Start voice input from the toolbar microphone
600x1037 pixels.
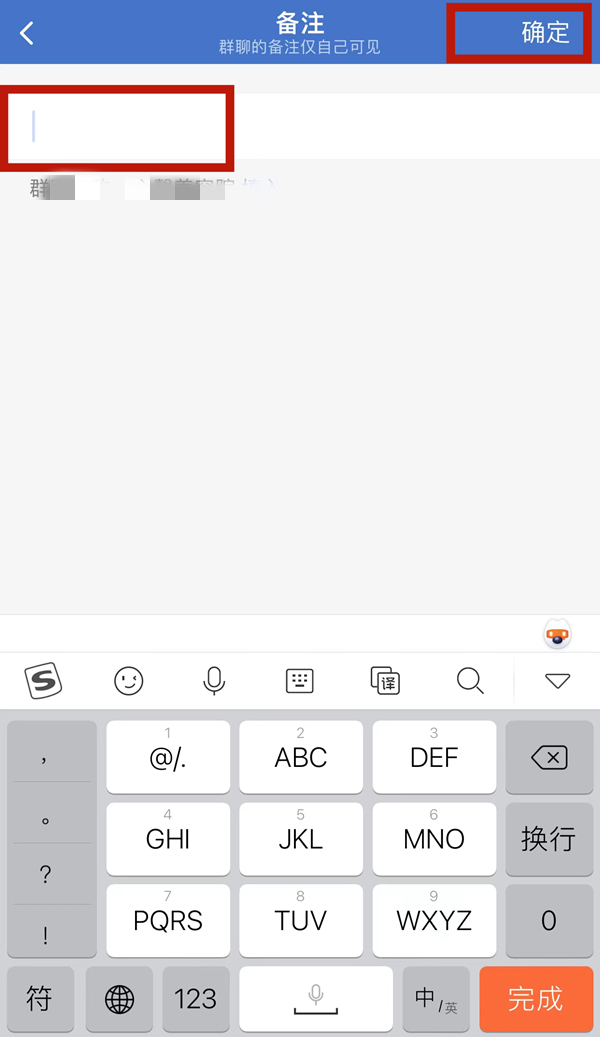click(x=213, y=681)
